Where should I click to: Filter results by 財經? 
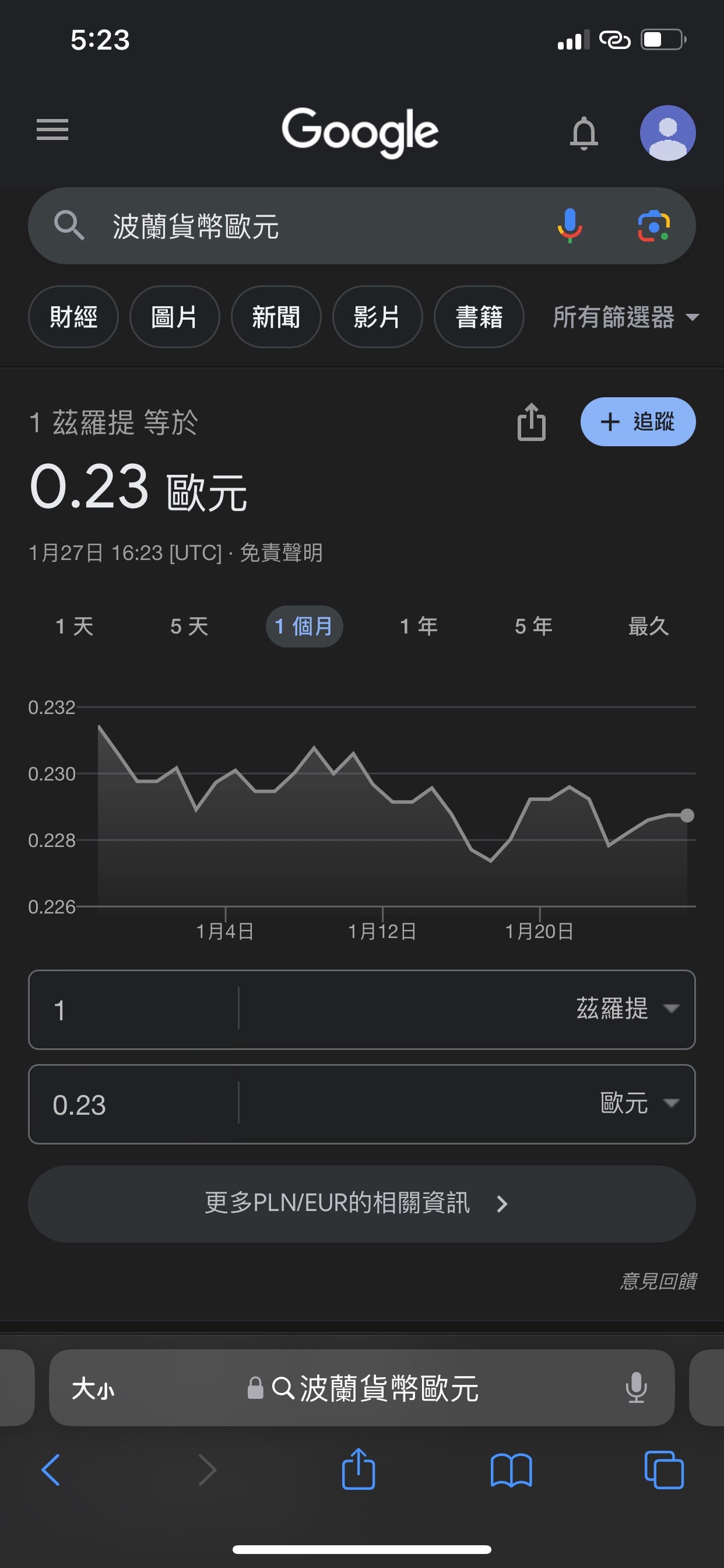73,317
